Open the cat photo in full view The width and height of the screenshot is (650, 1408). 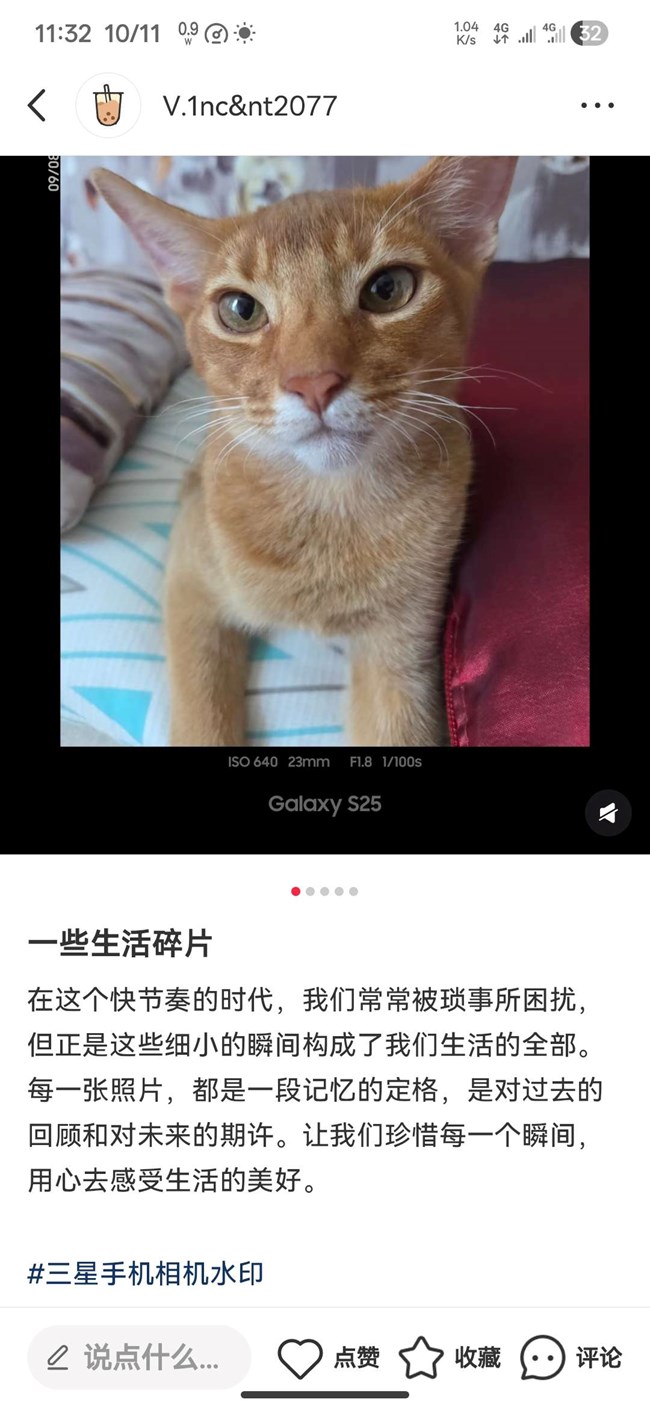coord(324,450)
